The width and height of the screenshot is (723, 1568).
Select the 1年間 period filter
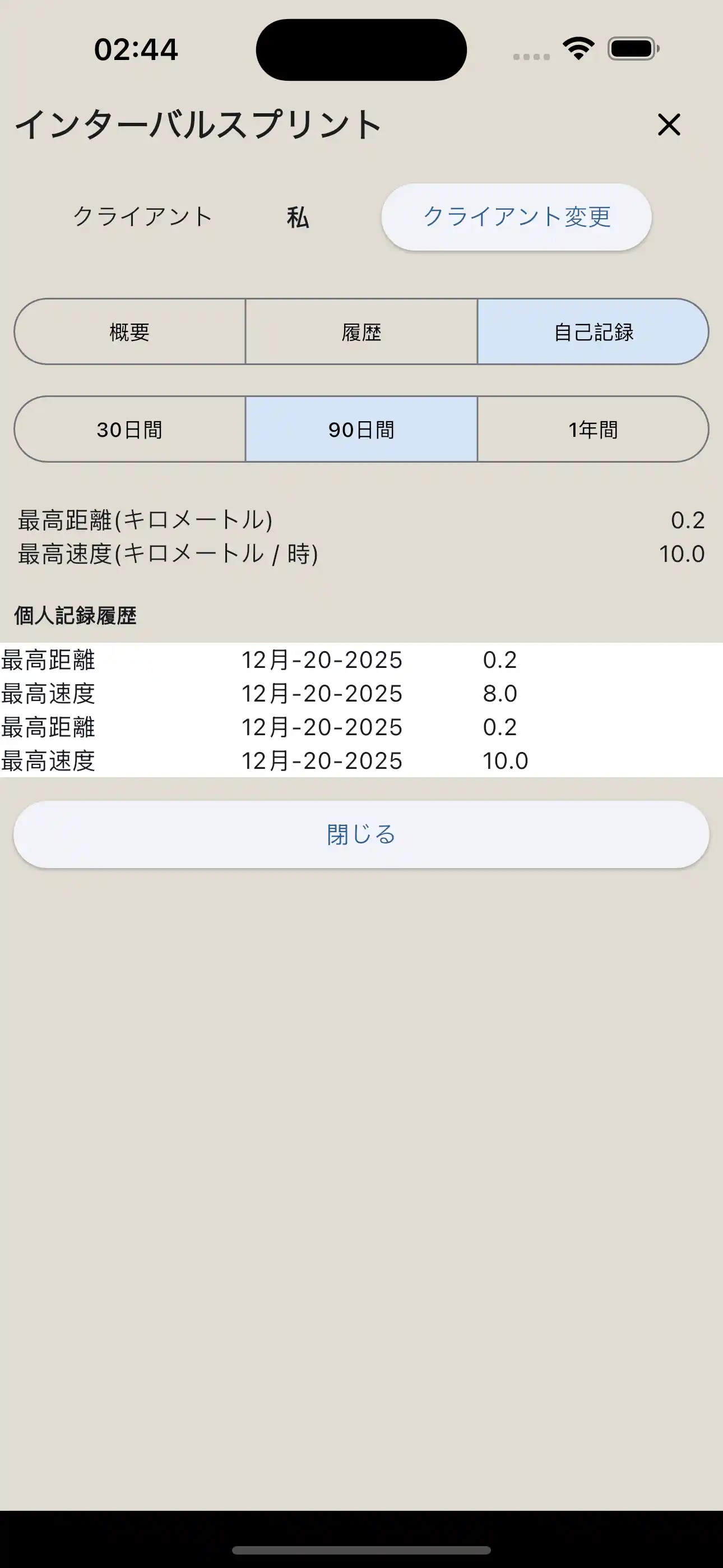coord(594,430)
